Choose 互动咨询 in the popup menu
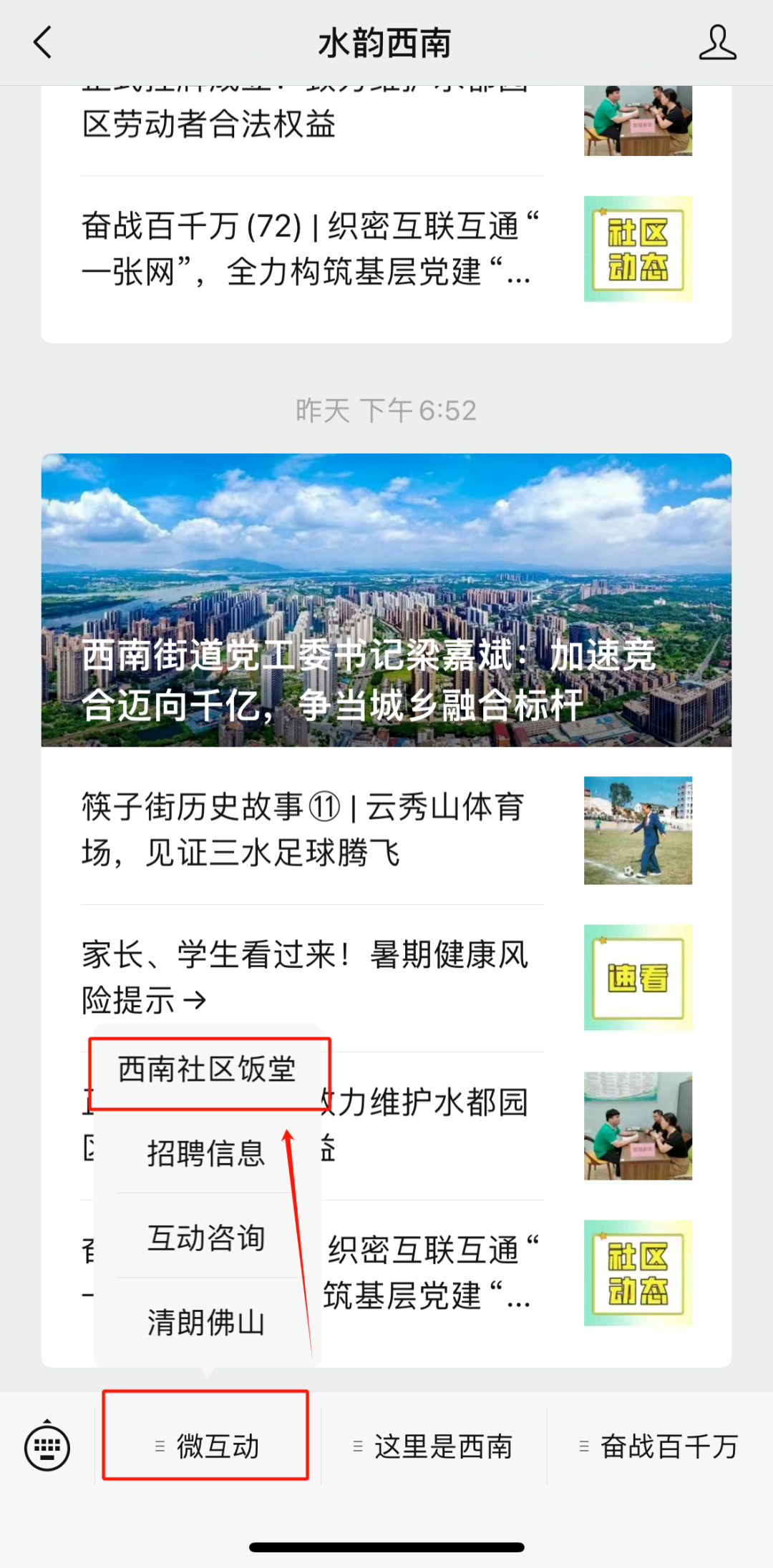The height and width of the screenshot is (1568, 773). (x=207, y=1238)
